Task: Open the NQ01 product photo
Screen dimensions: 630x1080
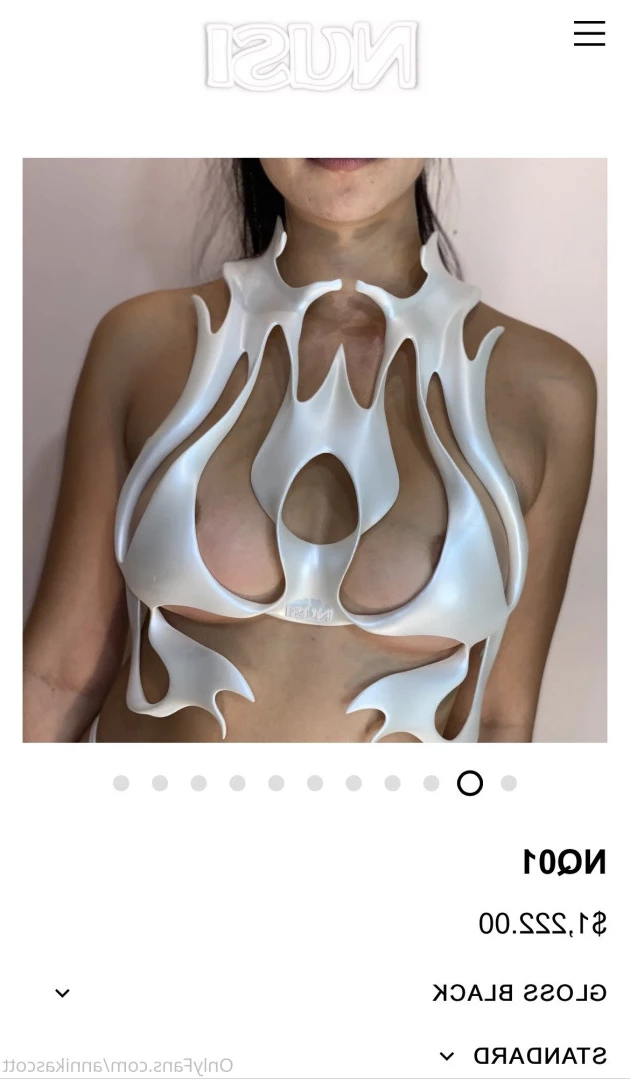Action: pos(314,450)
